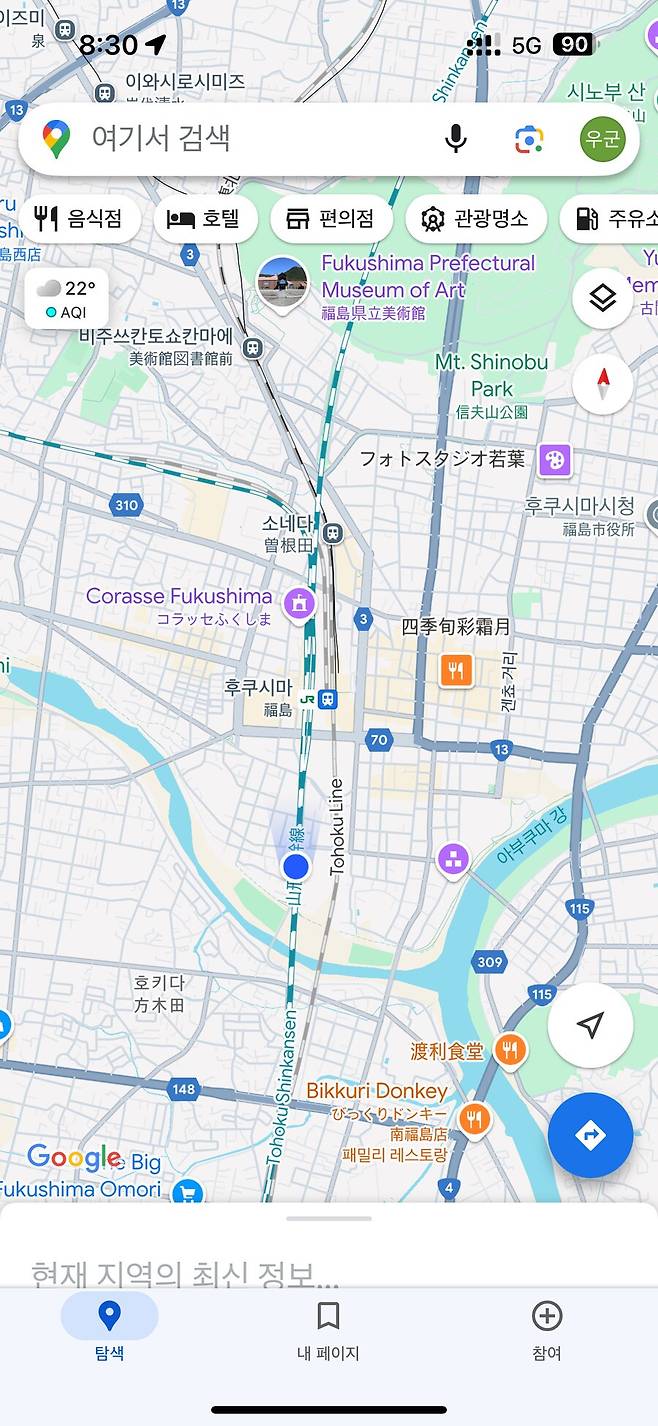The image size is (658, 1426).
Task: Open Google Lens camera search
Action: click(x=529, y=138)
